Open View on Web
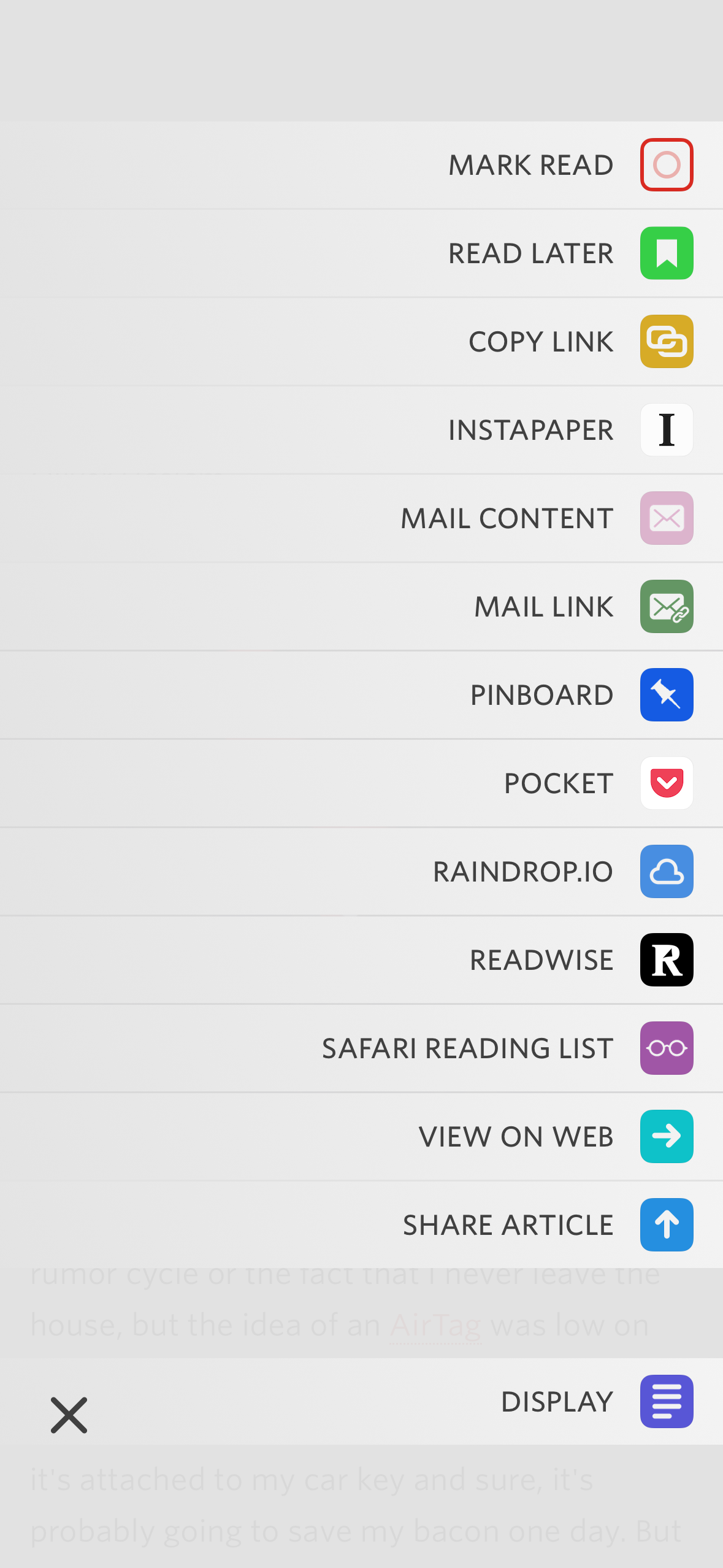 [361, 1137]
